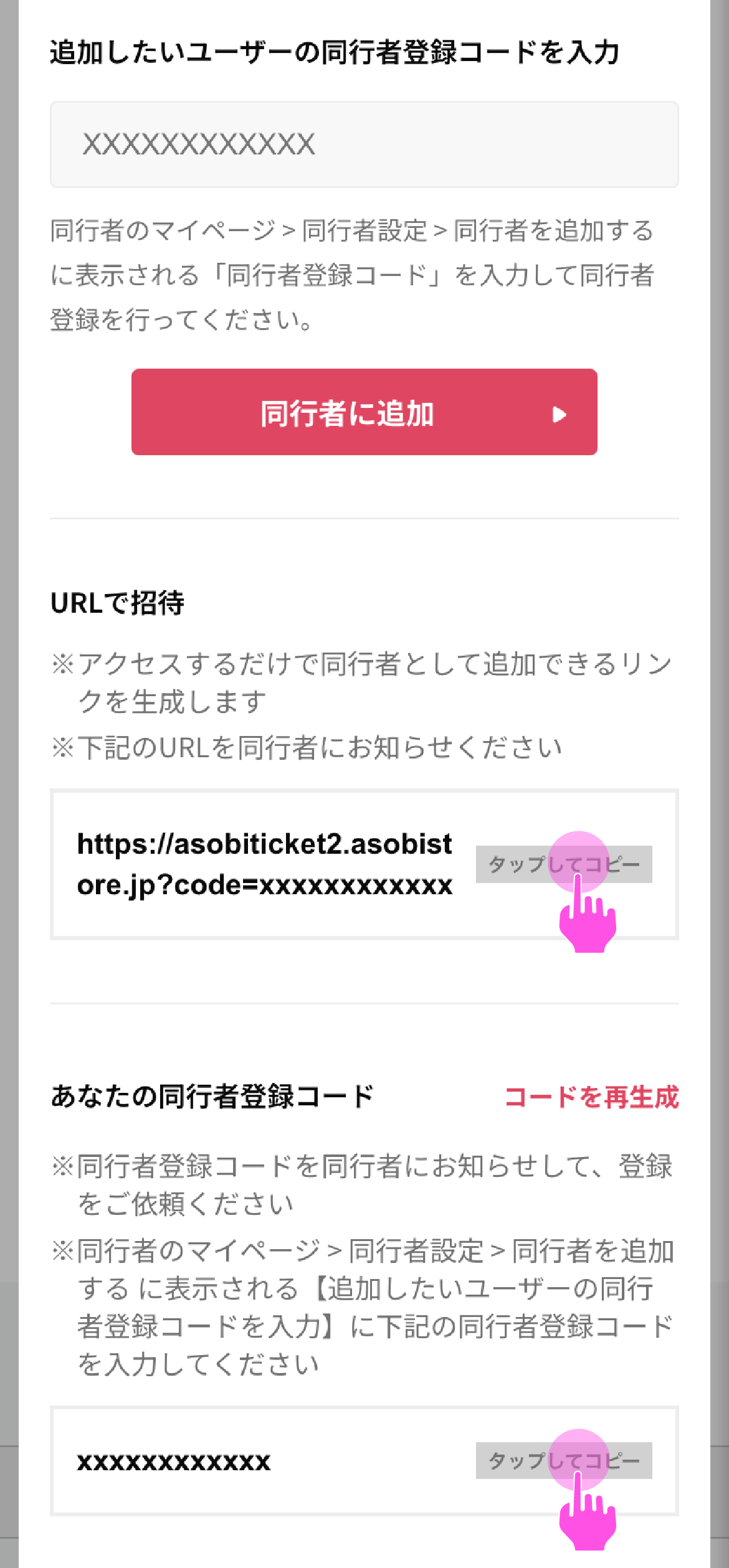729x1568 pixels.
Task: Click inside the bordered invitation URL container
Action: (364, 867)
